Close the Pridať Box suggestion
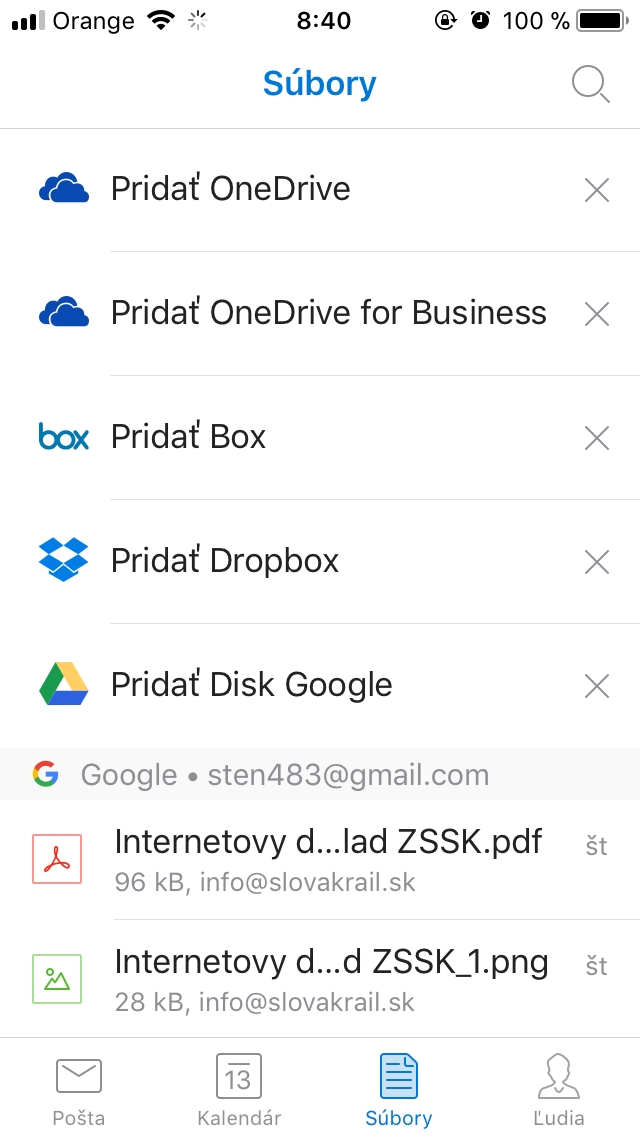Screen dimensions: 640x1136 [597, 438]
